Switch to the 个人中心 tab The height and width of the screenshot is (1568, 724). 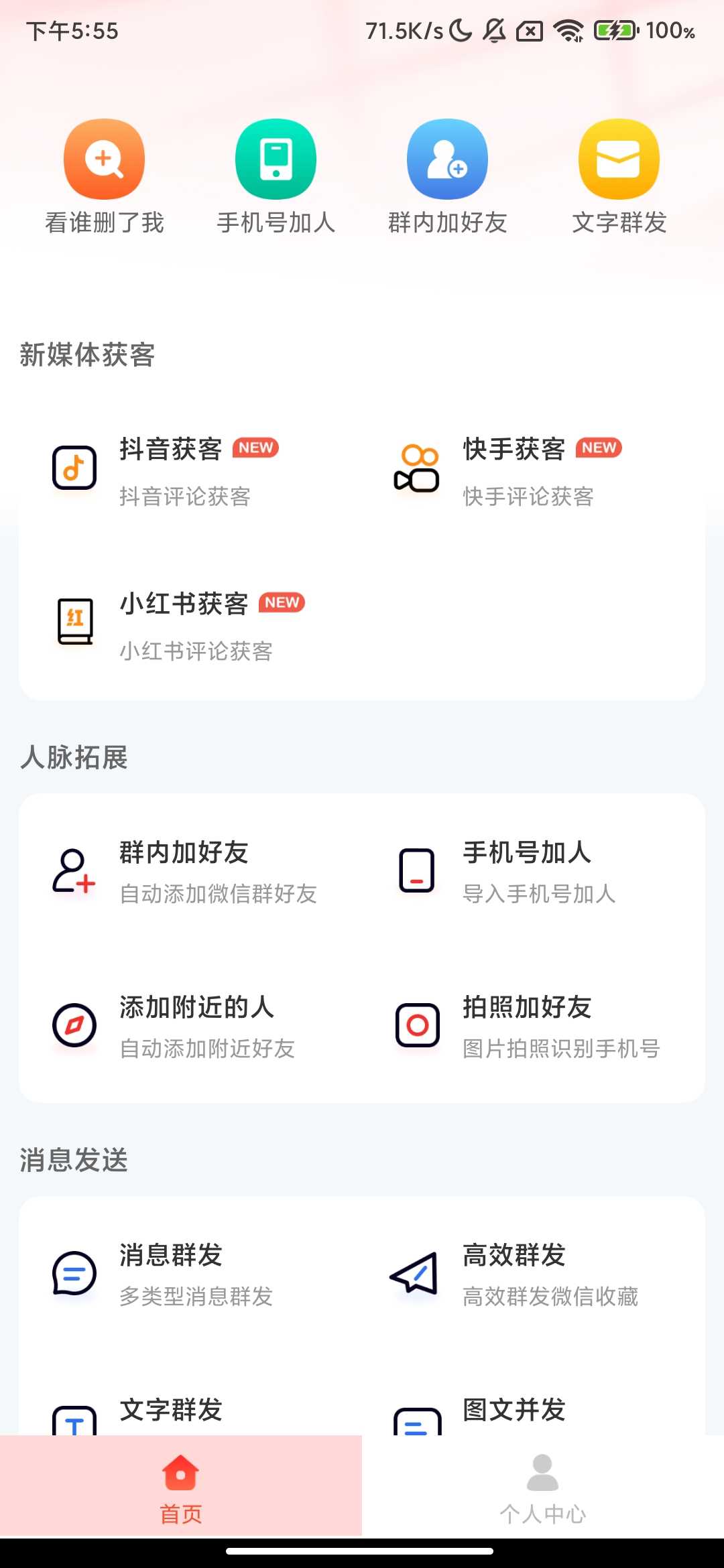click(543, 1486)
